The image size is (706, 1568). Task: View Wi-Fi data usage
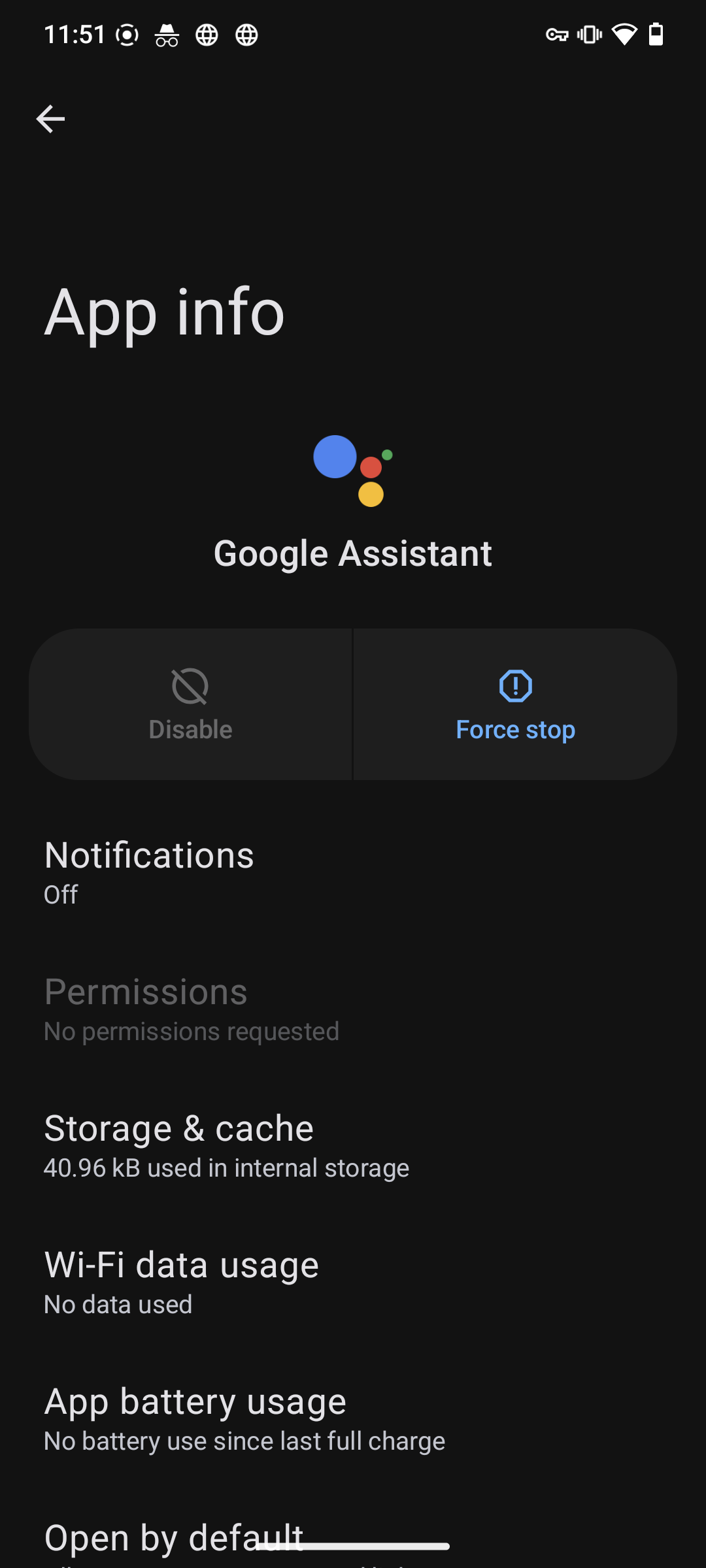tap(353, 1282)
